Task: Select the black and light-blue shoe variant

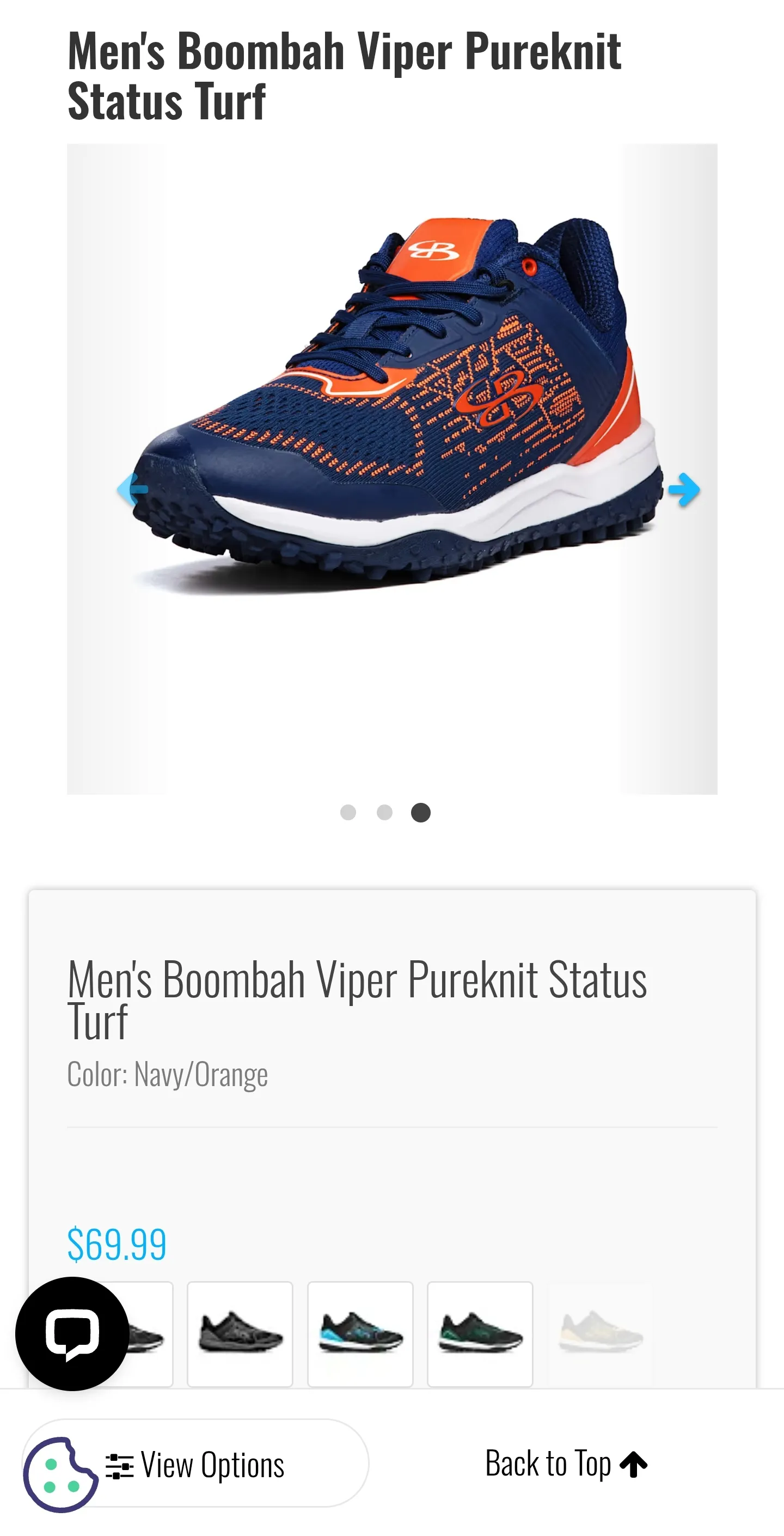Action: 360,1334
